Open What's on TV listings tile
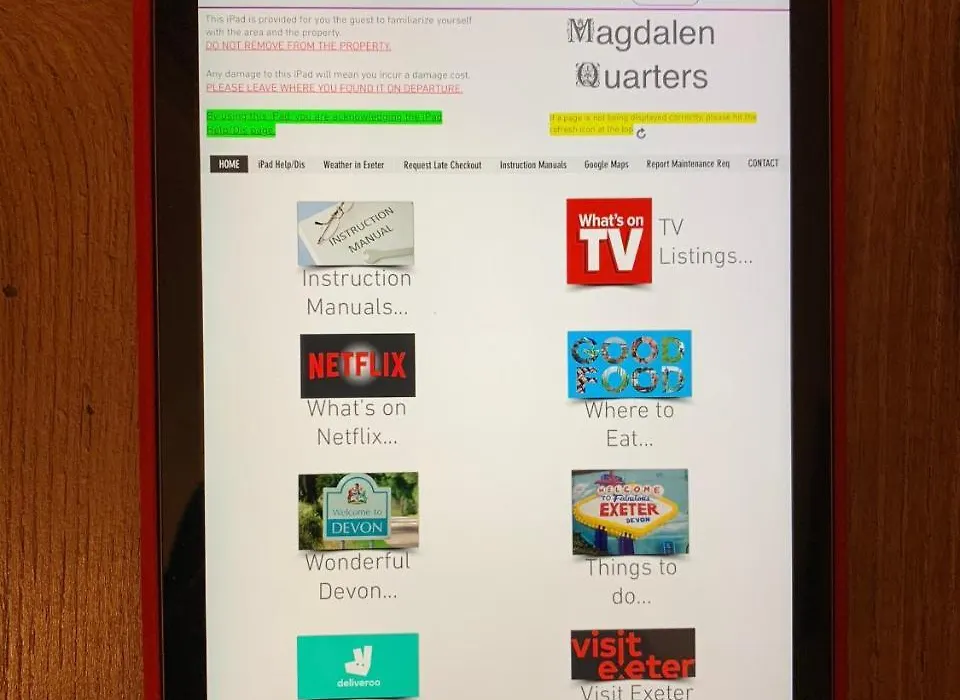960x700 pixels. point(608,241)
